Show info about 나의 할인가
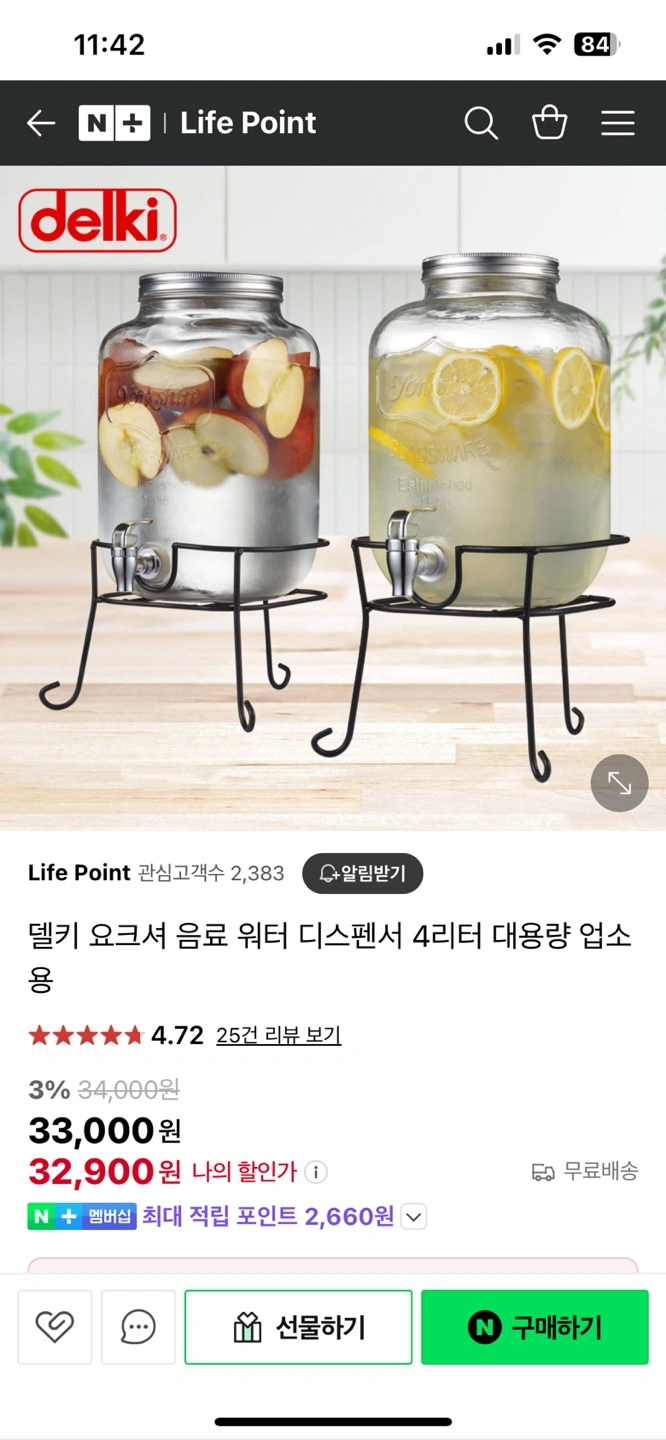 click(316, 1172)
